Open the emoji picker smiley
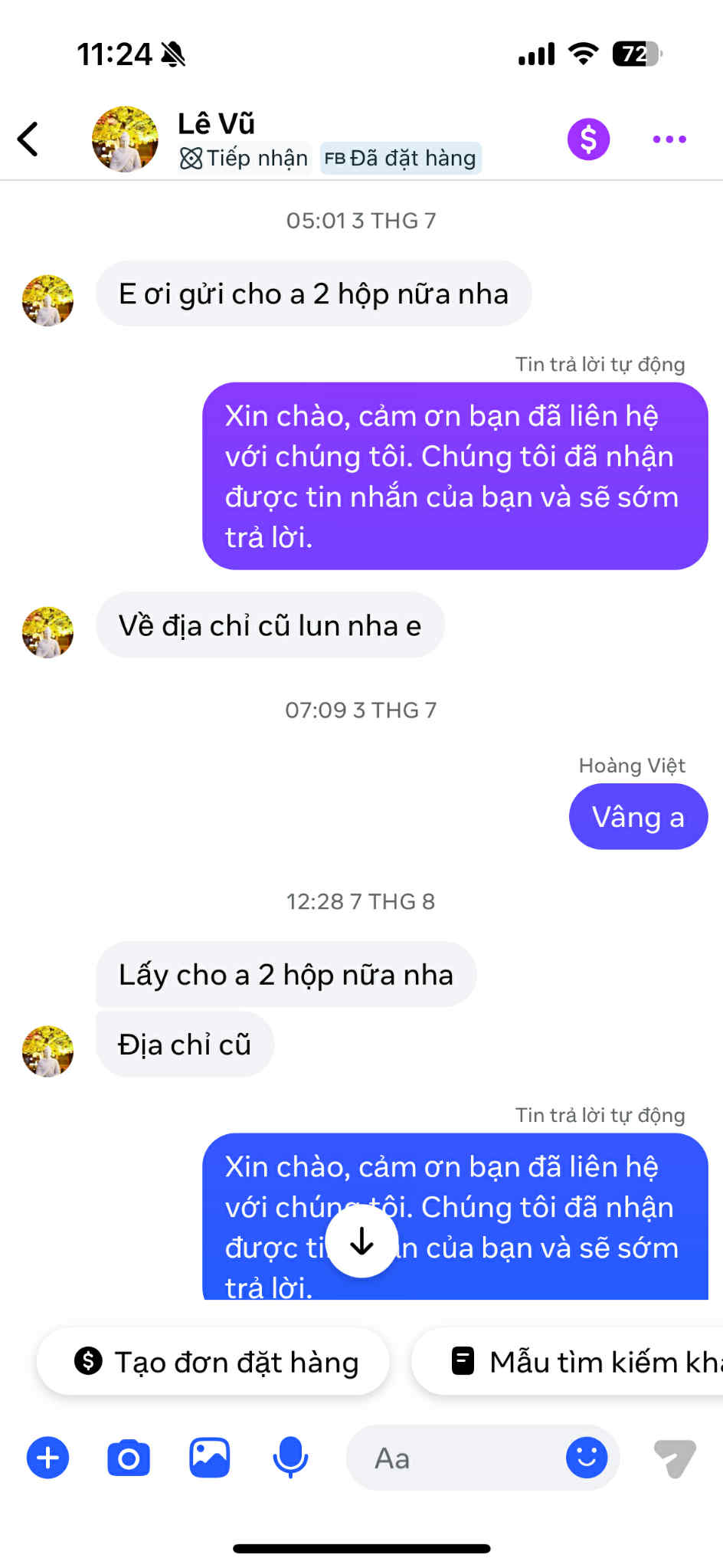723x1568 pixels. click(587, 1458)
